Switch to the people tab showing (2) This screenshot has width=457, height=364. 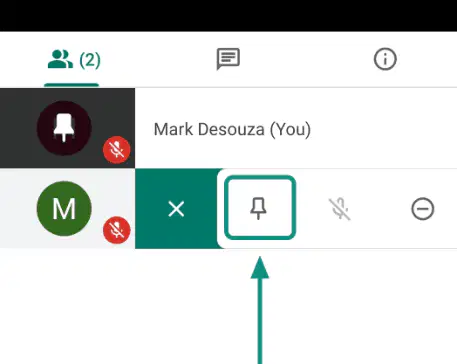click(74, 60)
